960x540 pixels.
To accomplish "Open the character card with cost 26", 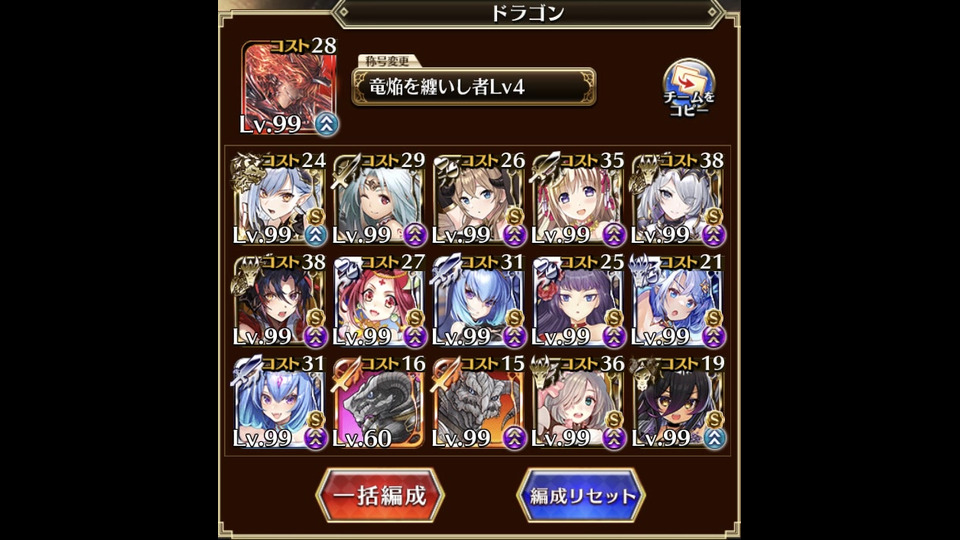I will click(x=479, y=200).
